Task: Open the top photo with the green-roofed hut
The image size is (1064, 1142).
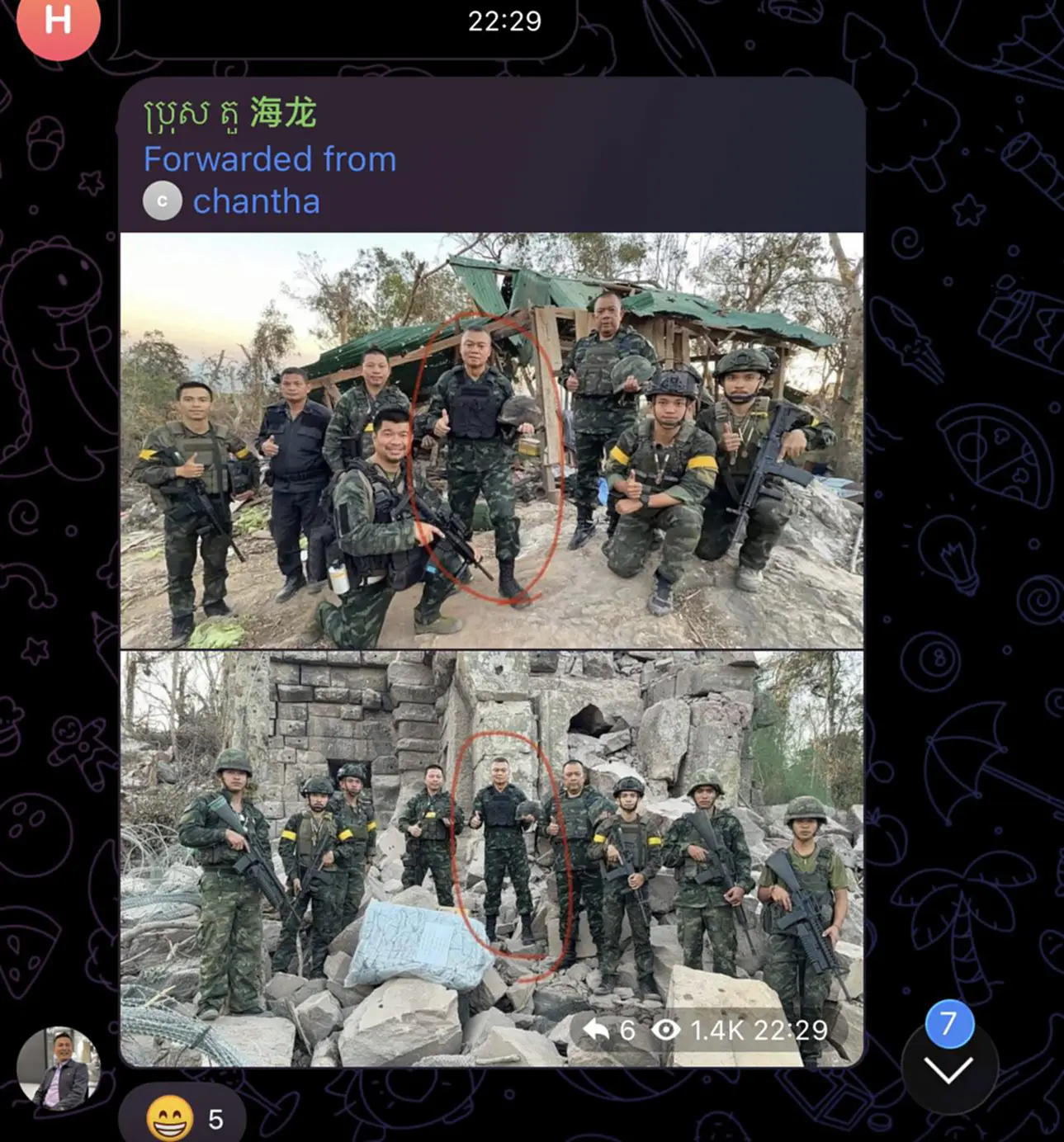Action: click(491, 440)
